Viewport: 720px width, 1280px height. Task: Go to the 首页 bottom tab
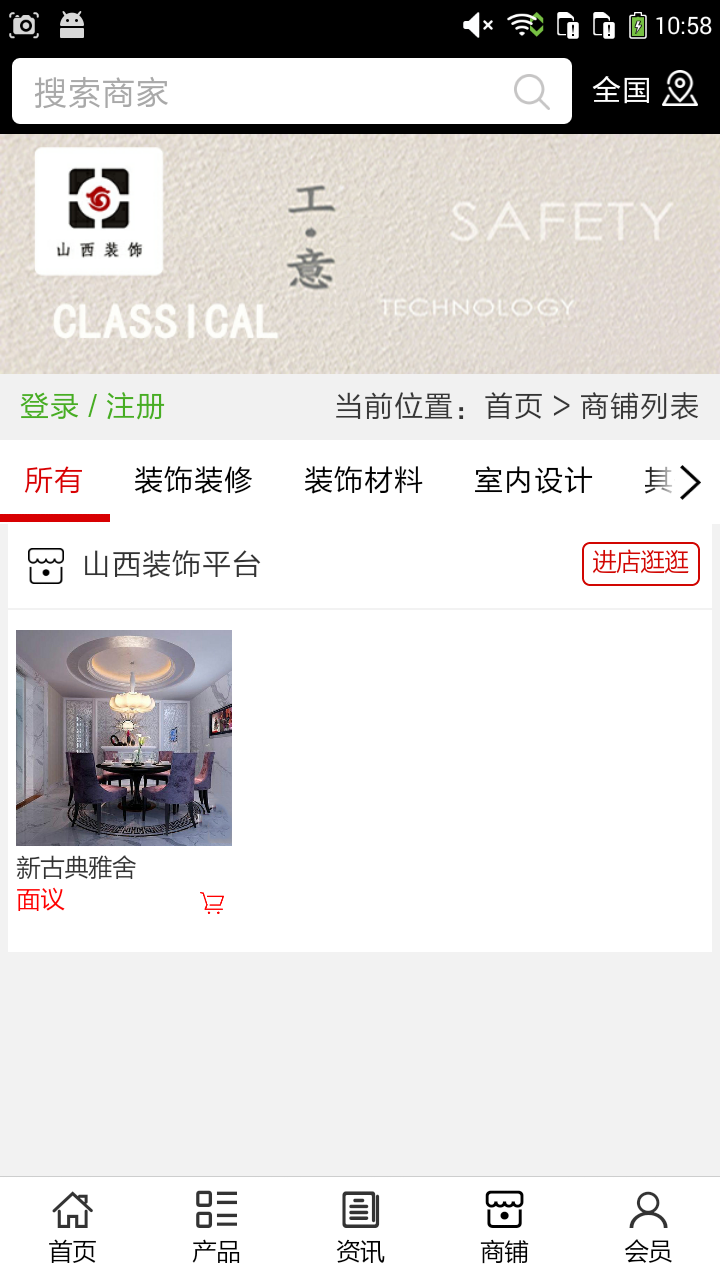72,1227
